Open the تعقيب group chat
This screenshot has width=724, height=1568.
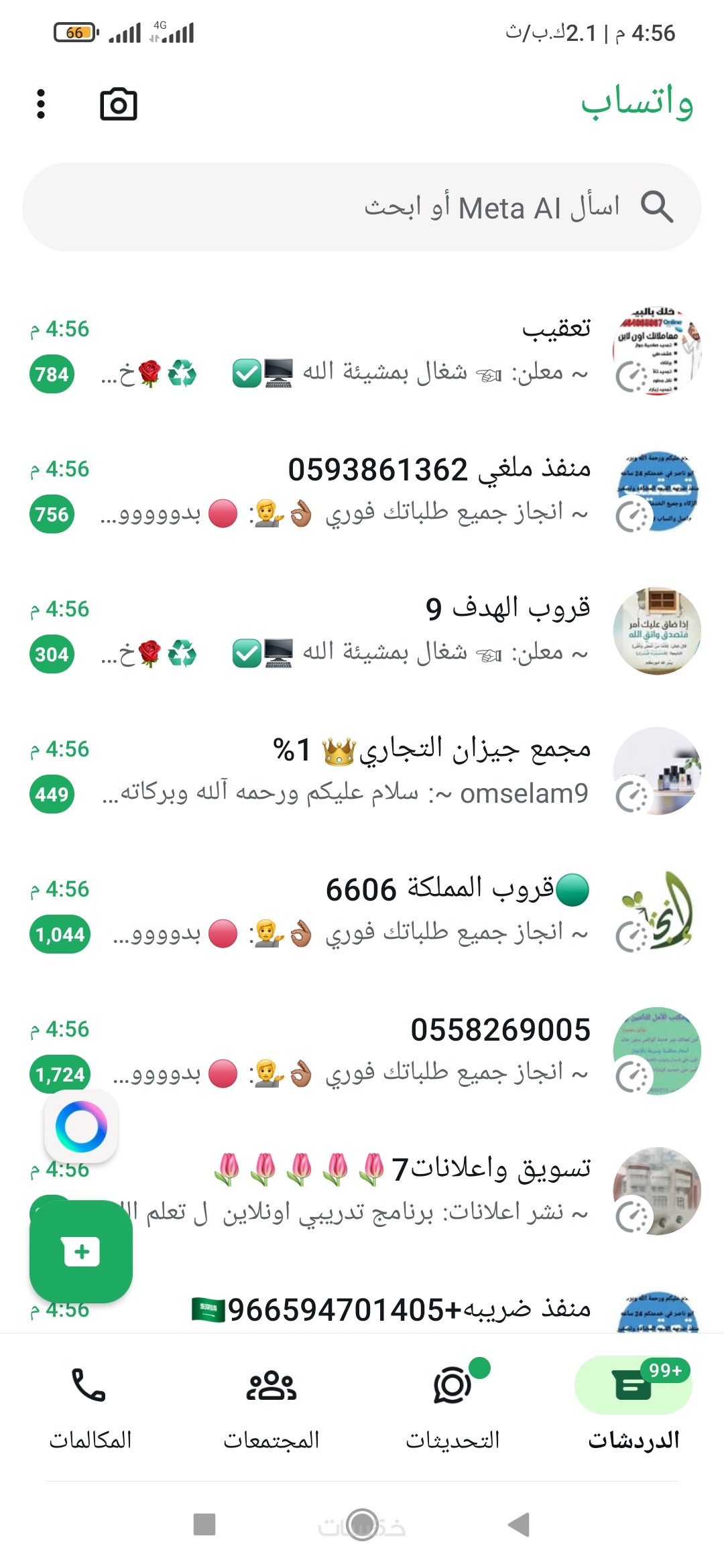coord(375,352)
